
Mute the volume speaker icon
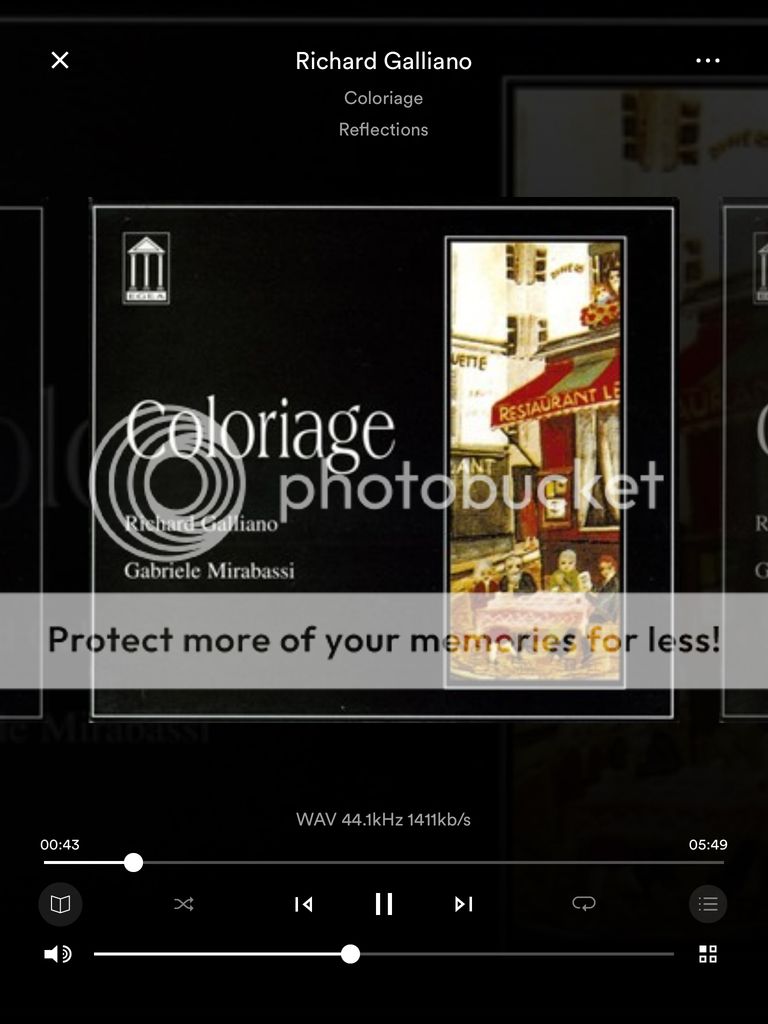tap(58, 954)
